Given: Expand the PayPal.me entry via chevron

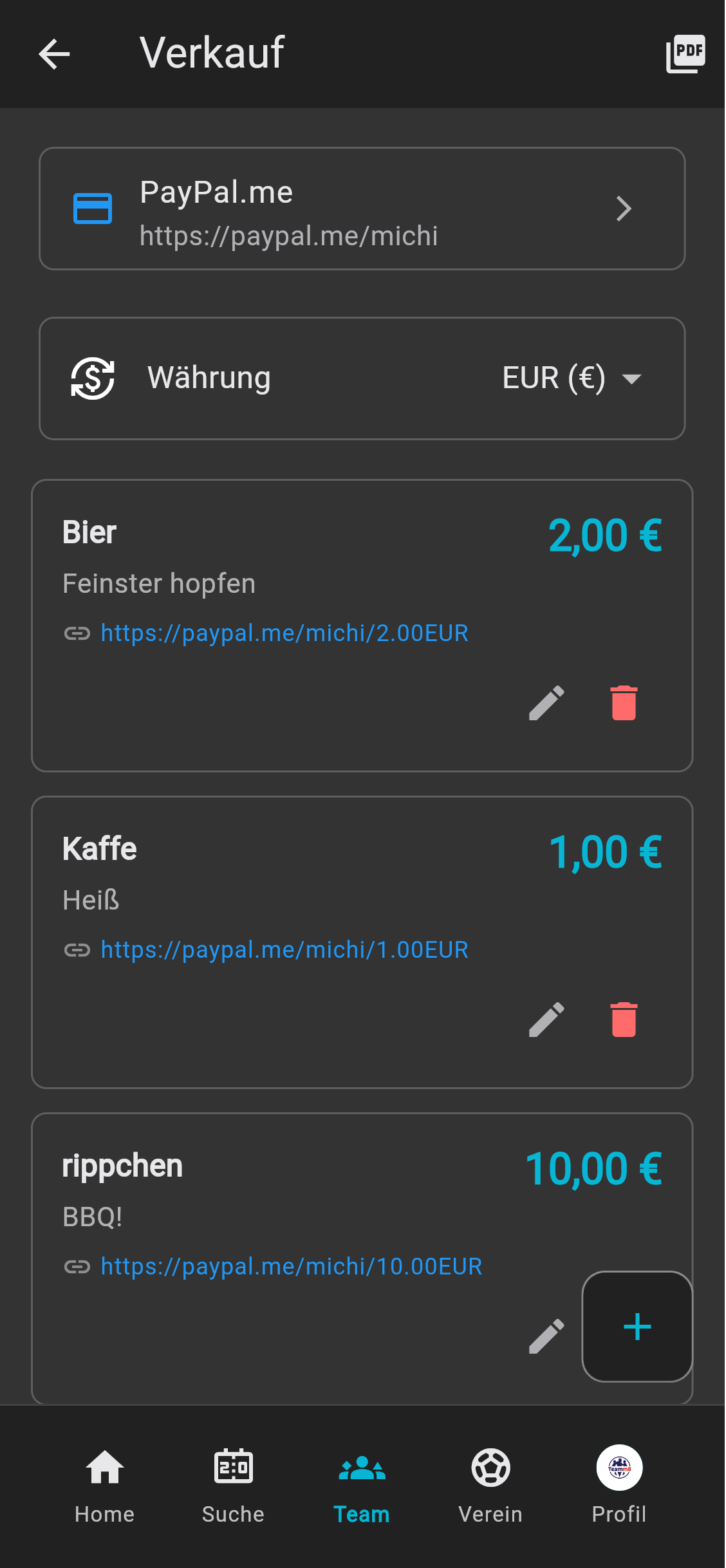Looking at the screenshot, I should [x=623, y=208].
